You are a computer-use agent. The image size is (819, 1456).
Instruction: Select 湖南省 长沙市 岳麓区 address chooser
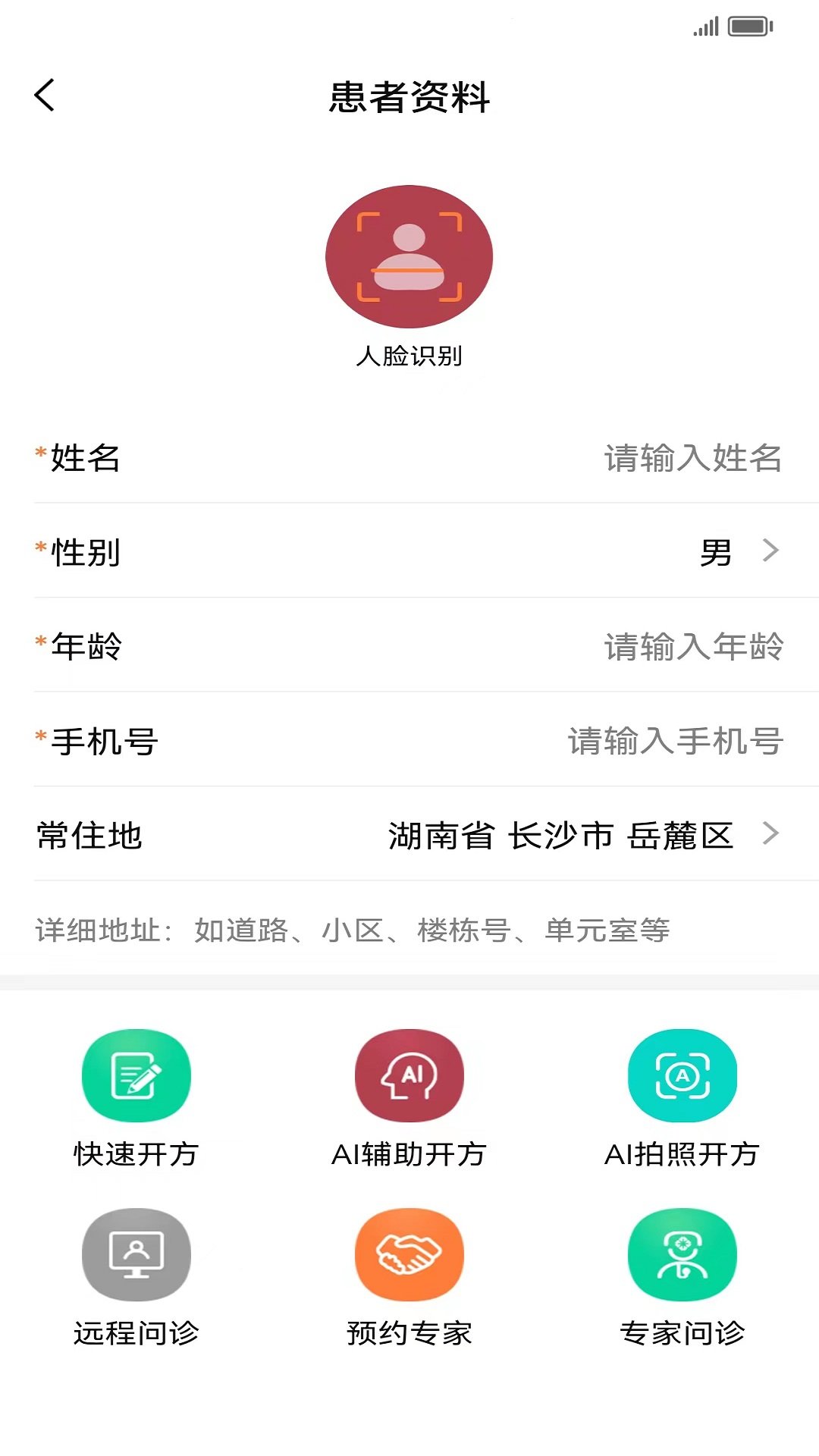[x=561, y=835]
